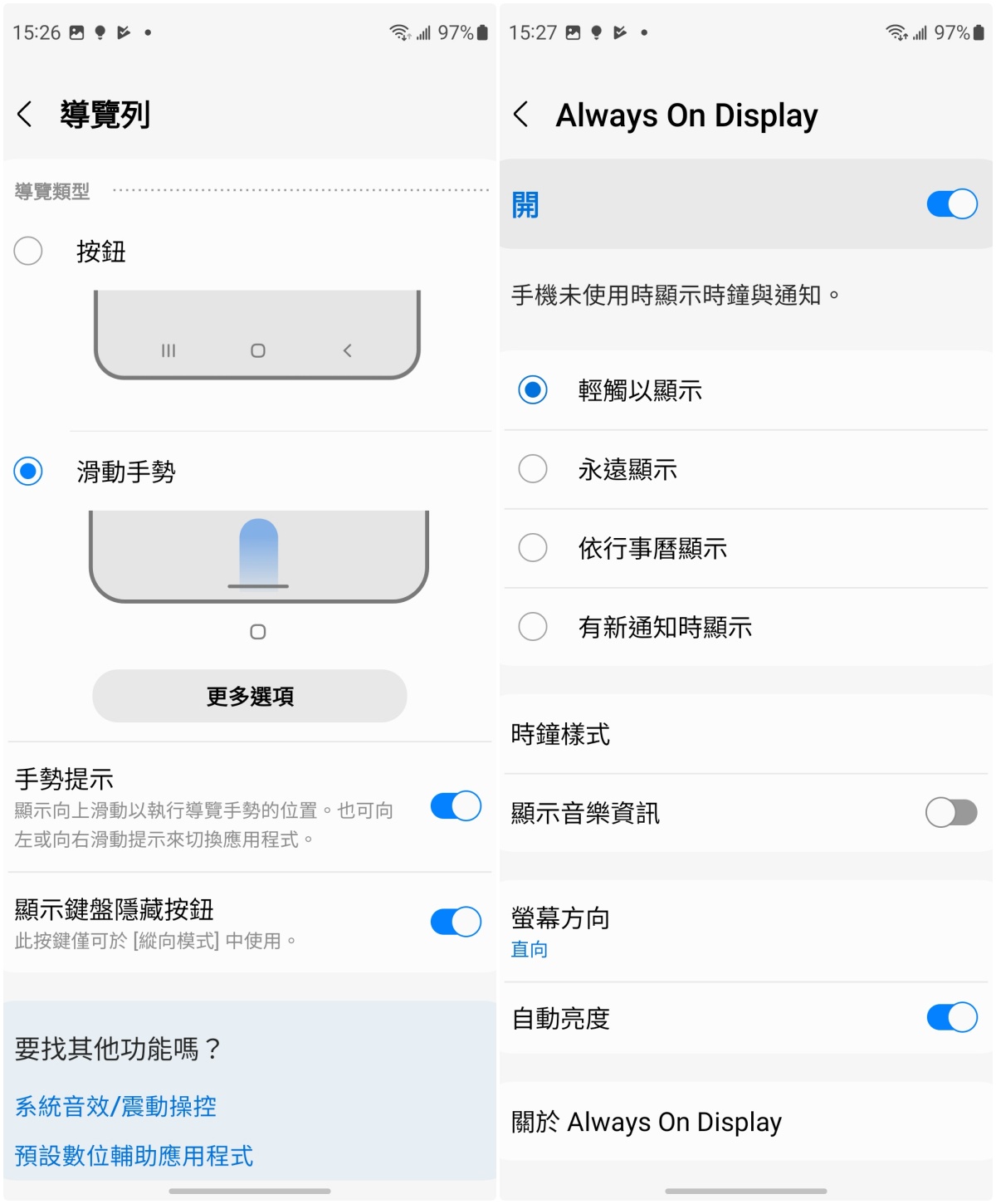Enable the 顯示音樂資訊 switch
This screenshot has height=1204, width=996.
click(x=951, y=813)
